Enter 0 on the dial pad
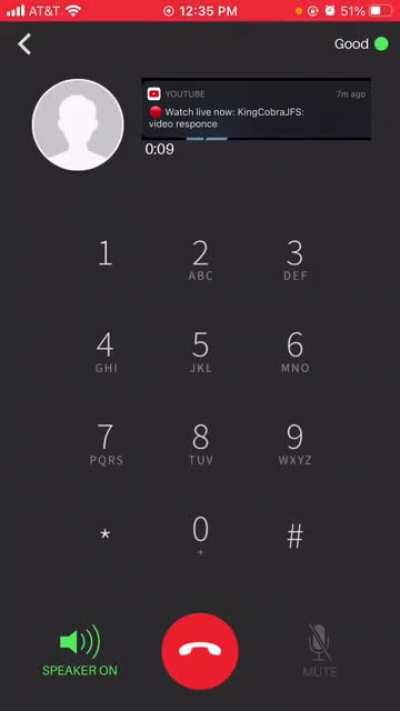 click(200, 535)
